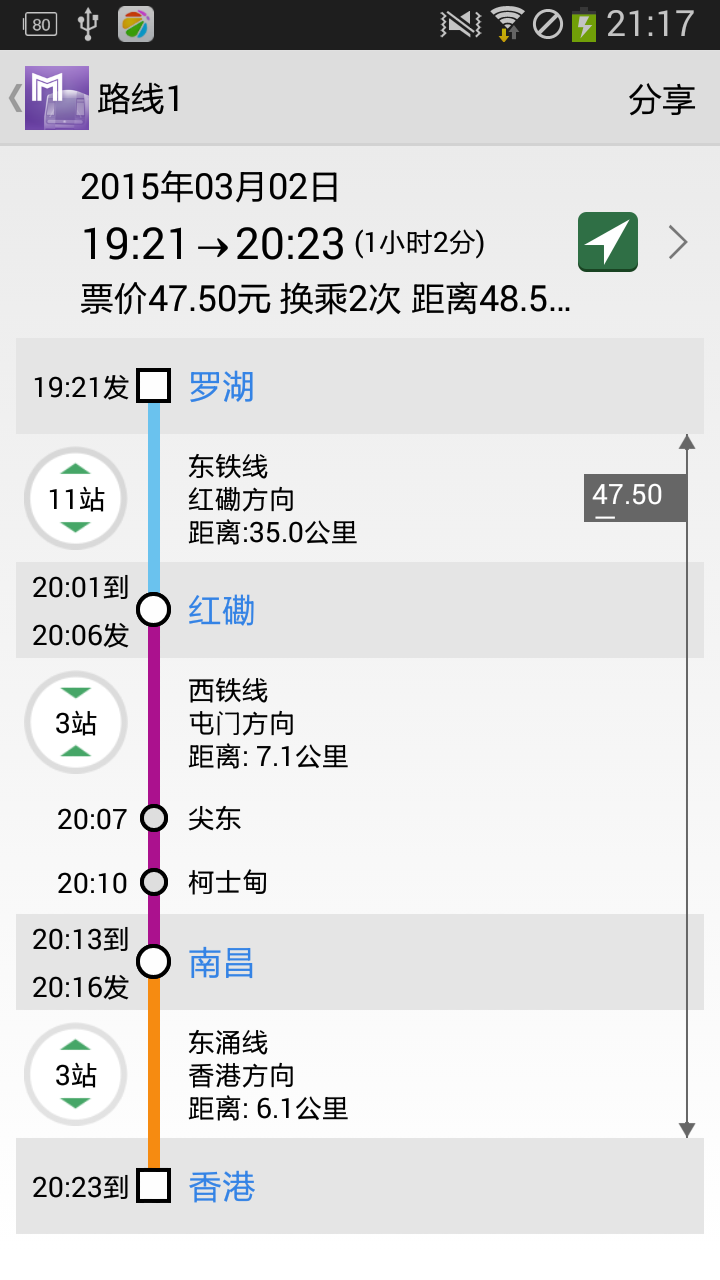Expand the 3站 stops on 东涌线

(x=76, y=1074)
